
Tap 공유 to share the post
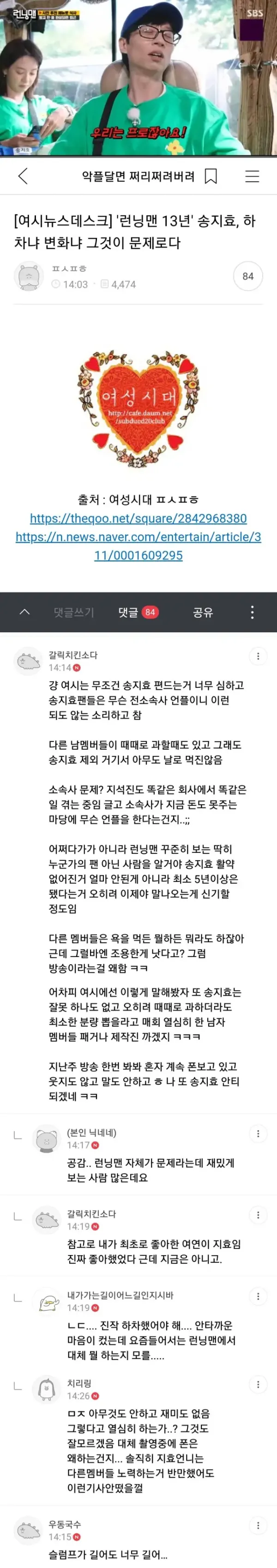click(203, 612)
